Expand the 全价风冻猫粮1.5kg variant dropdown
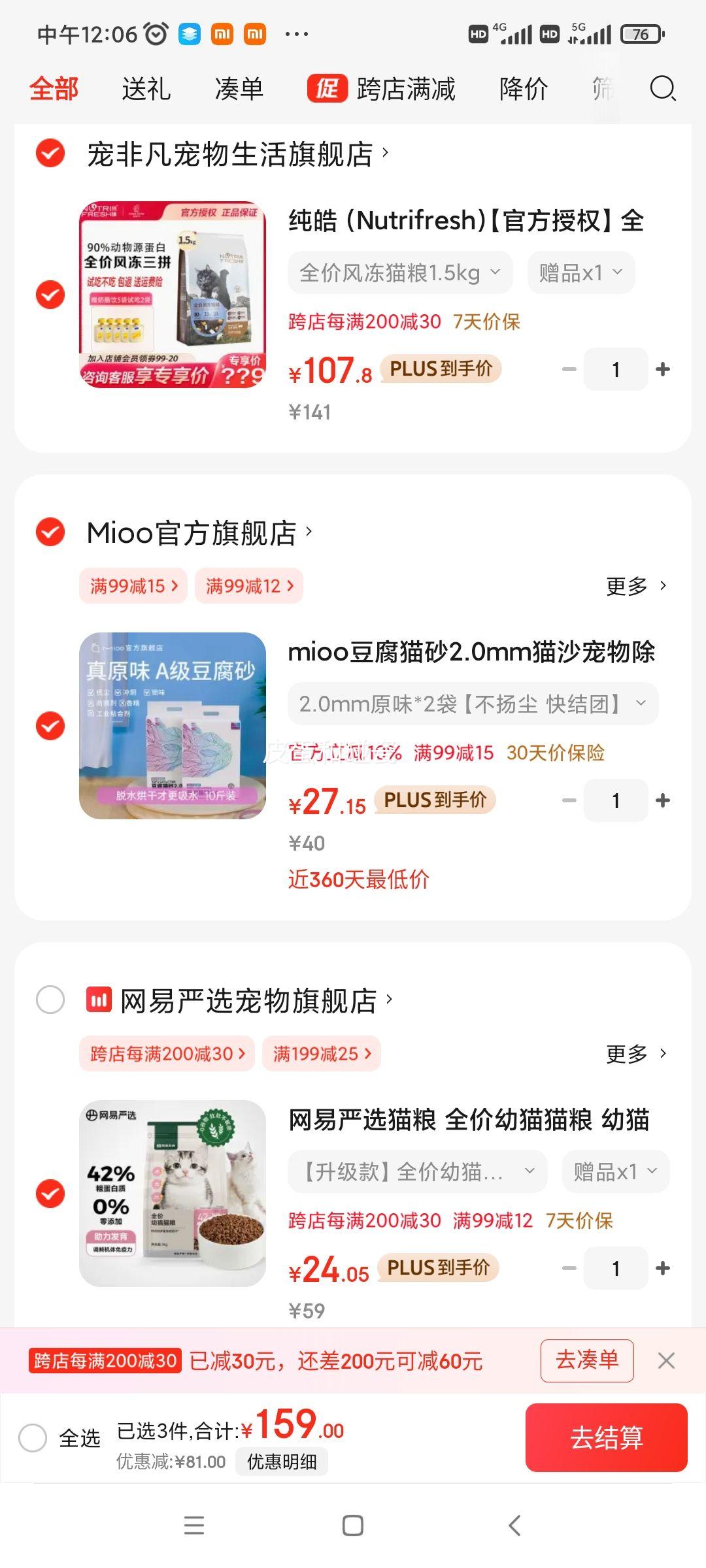Screen dimensions: 706x1568 [x=399, y=272]
